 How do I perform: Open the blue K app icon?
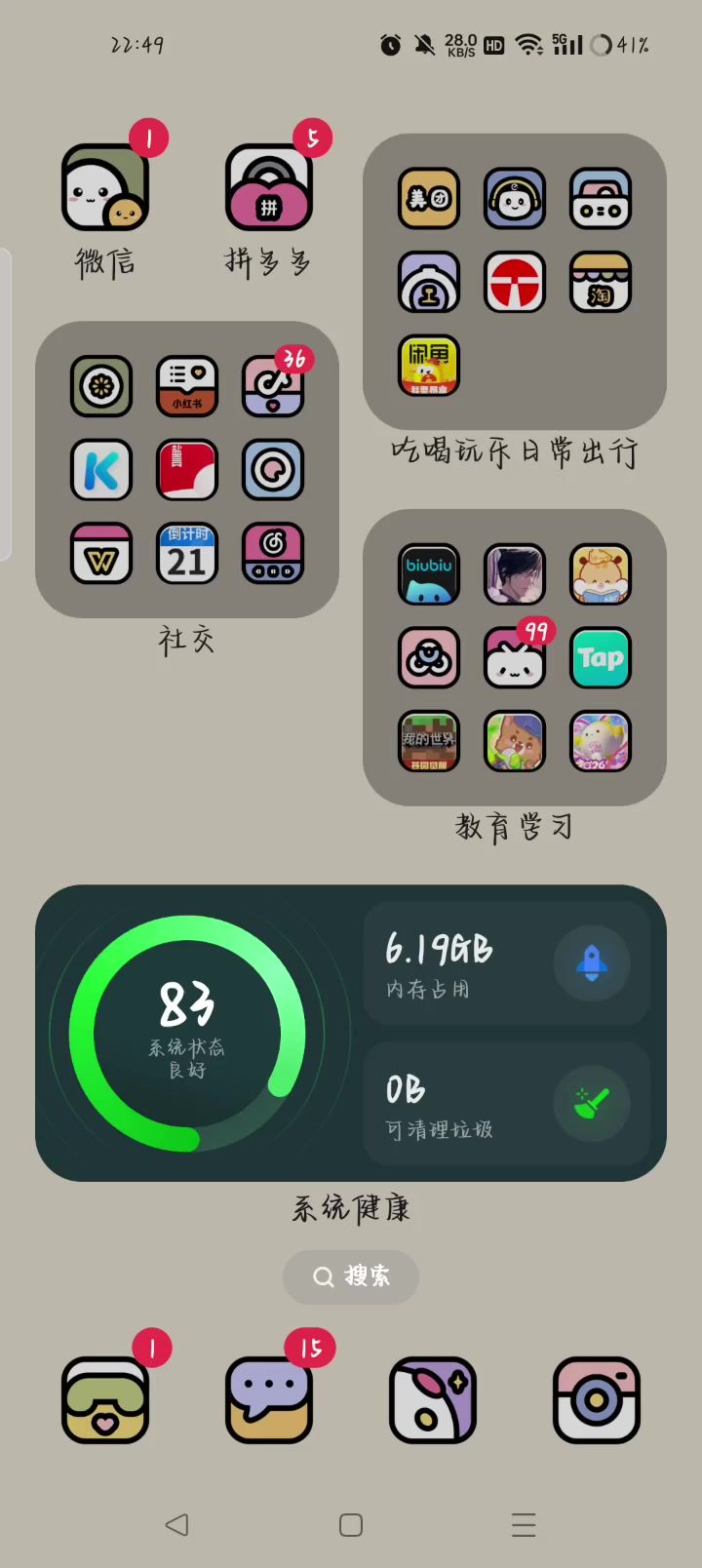tap(101, 469)
